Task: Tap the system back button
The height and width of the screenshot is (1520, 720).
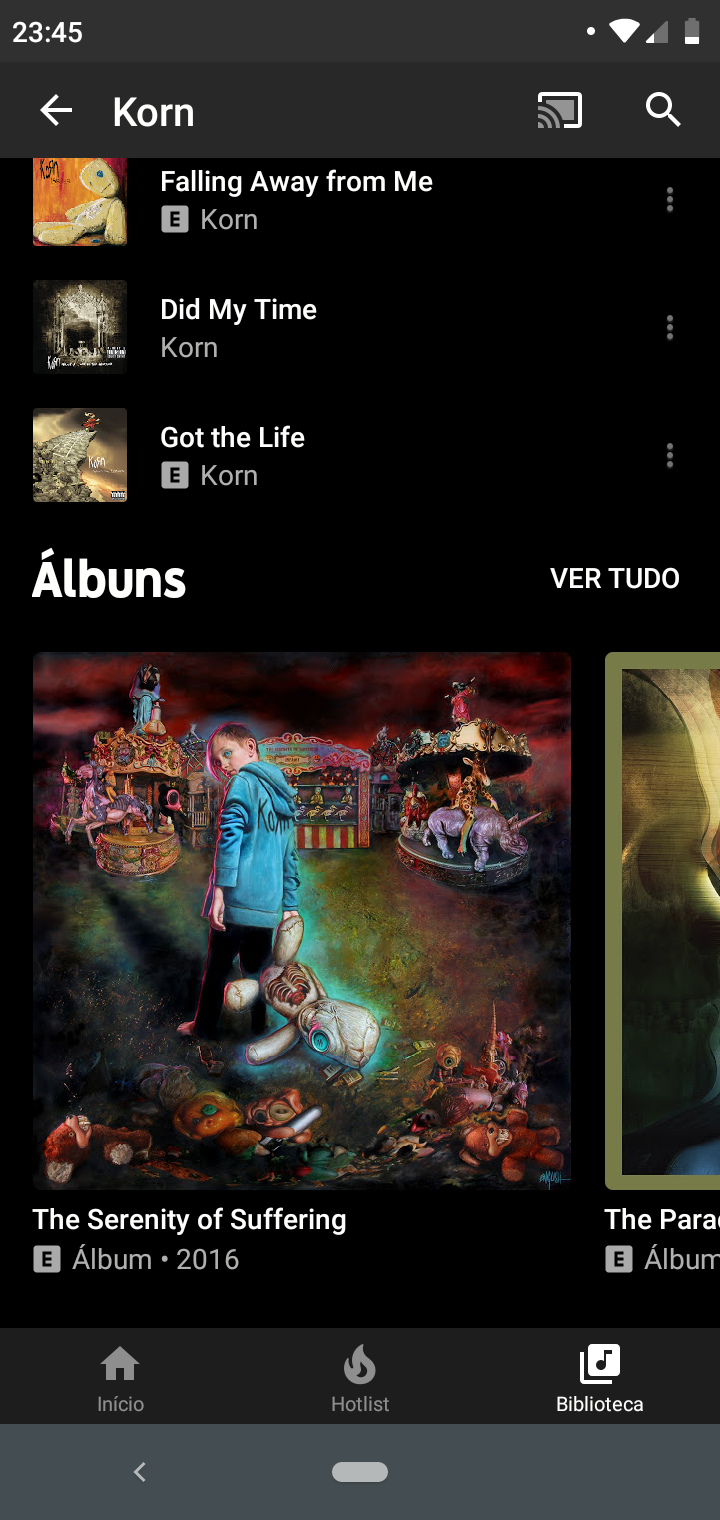Action: click(140, 1471)
